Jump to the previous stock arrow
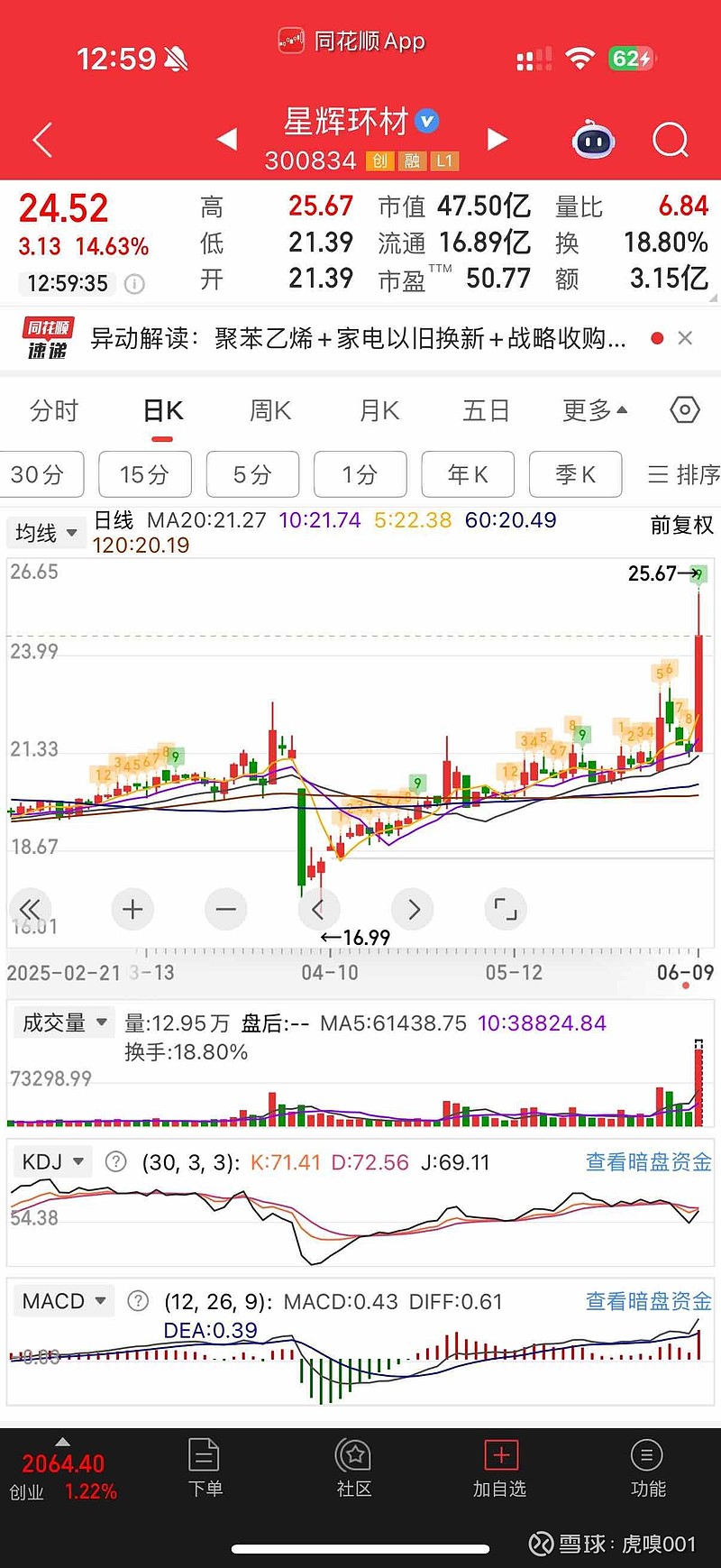 [x=227, y=139]
